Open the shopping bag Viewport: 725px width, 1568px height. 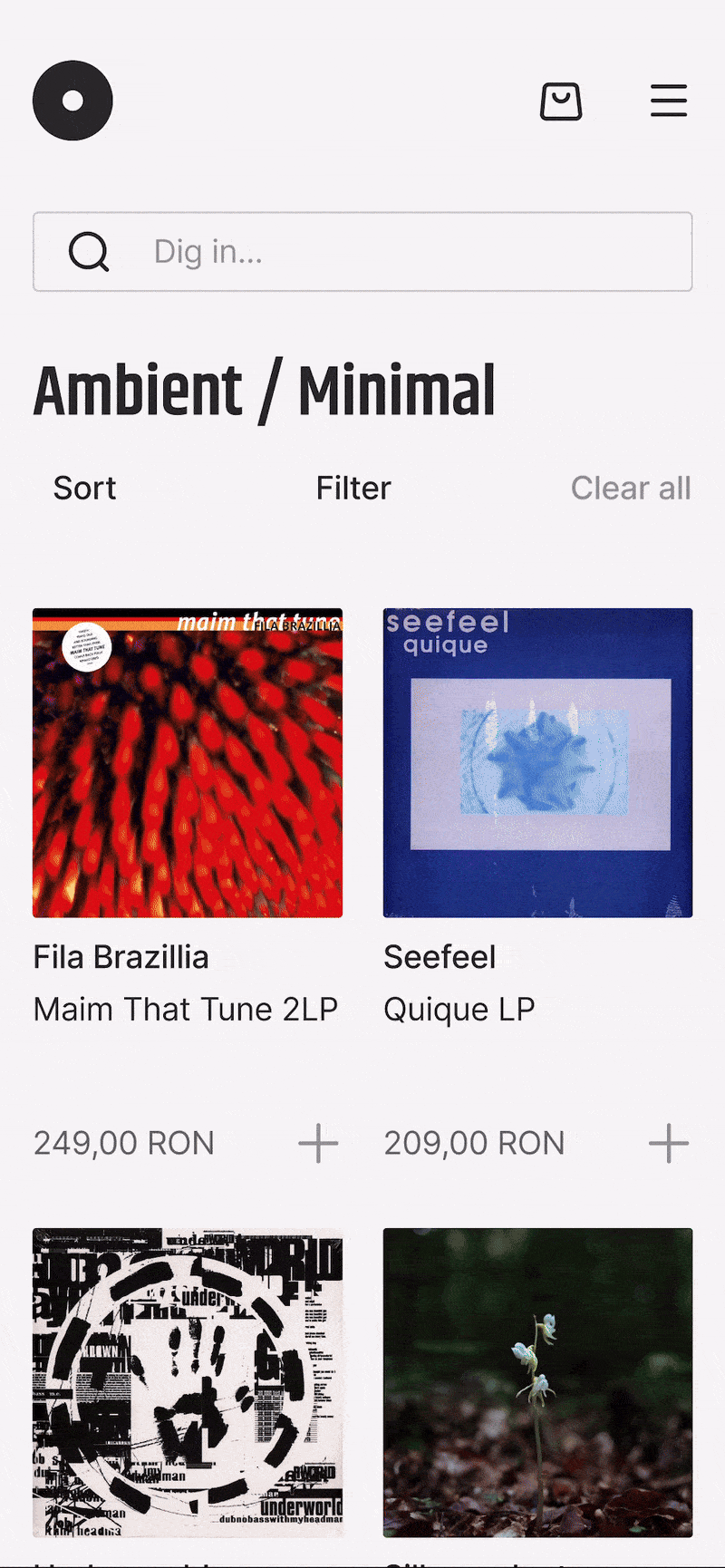tap(561, 102)
